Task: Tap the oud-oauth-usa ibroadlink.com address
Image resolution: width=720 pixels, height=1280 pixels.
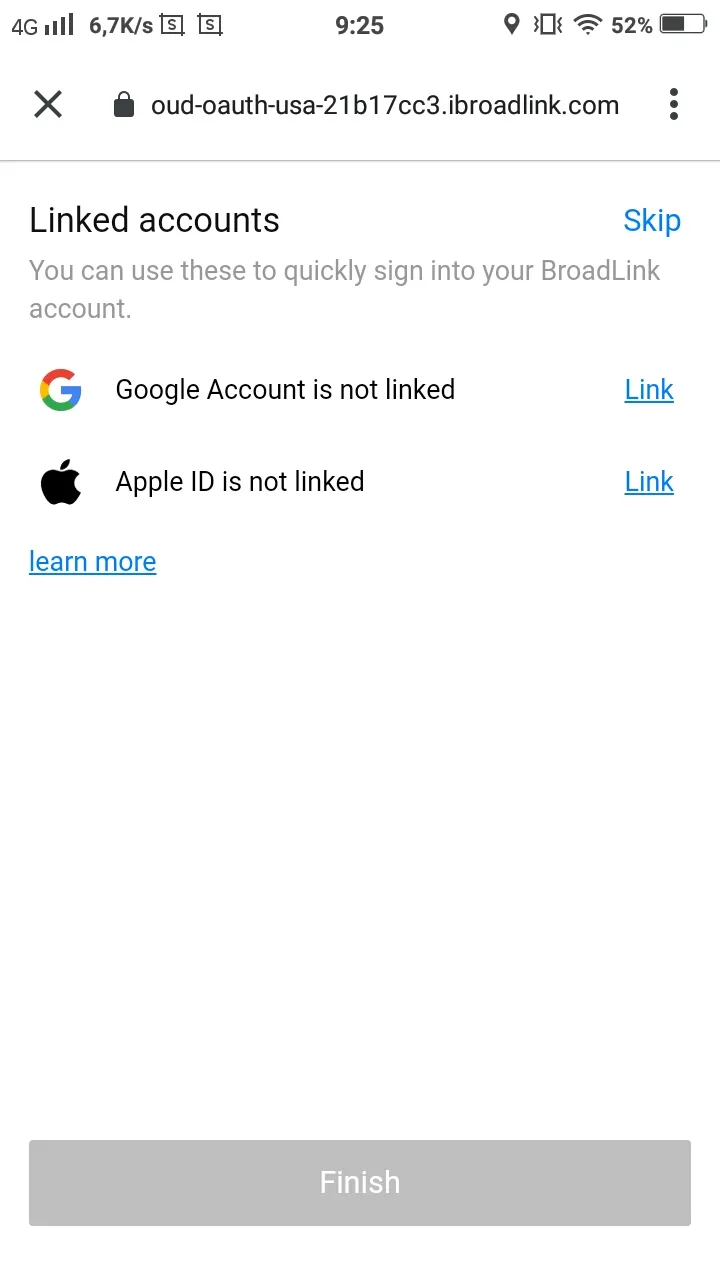Action: [384, 105]
